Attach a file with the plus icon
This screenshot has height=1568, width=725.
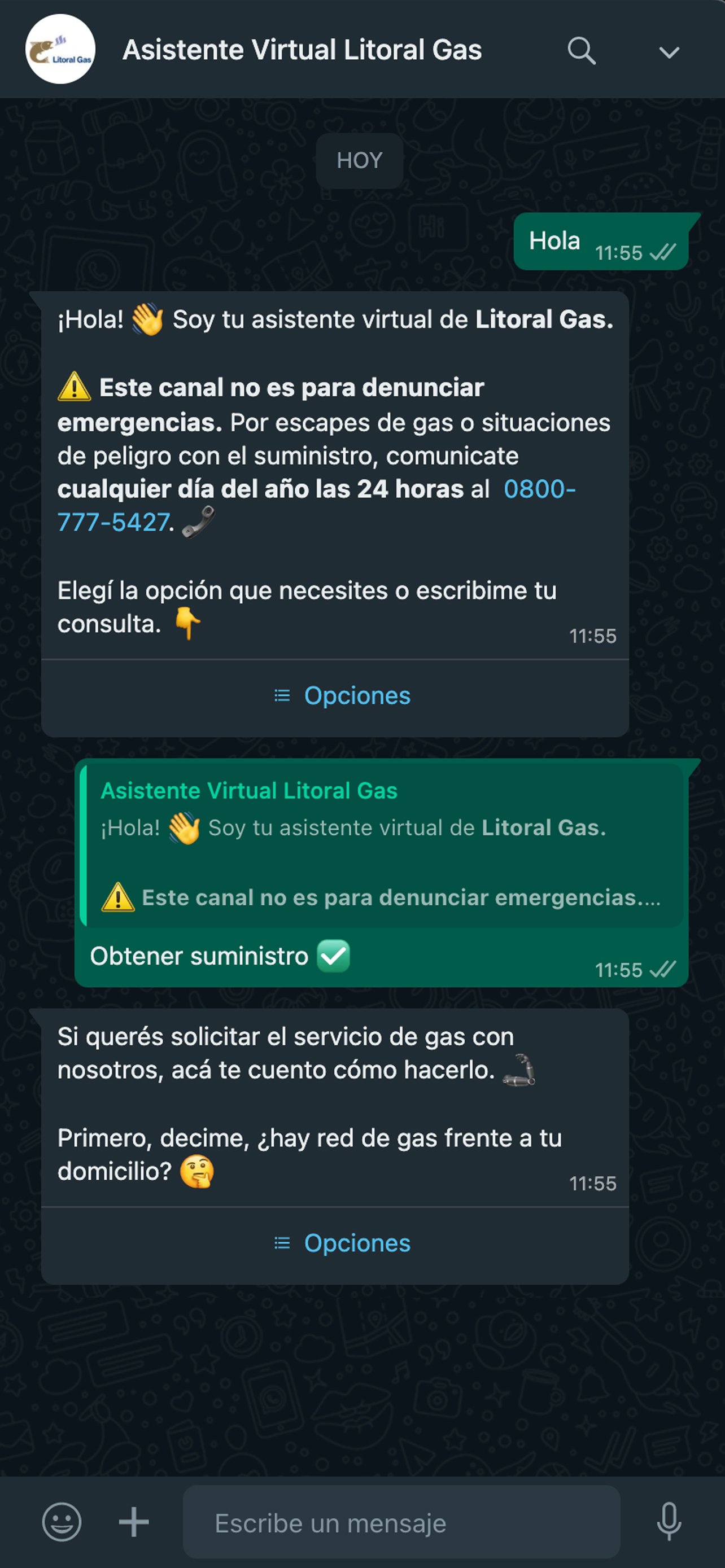click(133, 1522)
